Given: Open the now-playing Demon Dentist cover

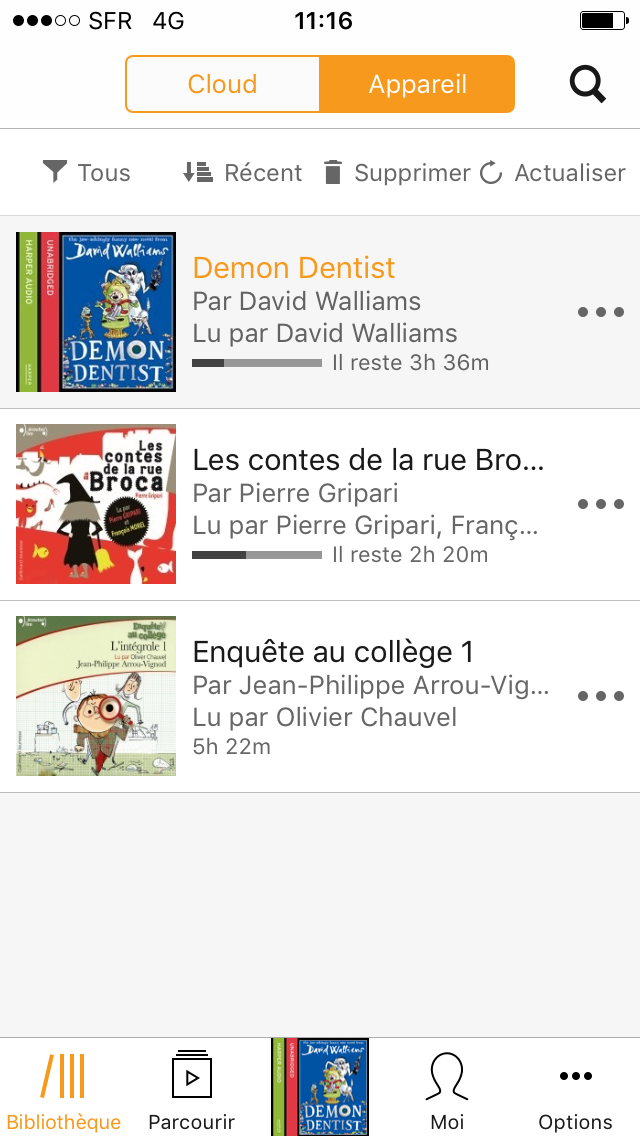Looking at the screenshot, I should click(x=320, y=1087).
